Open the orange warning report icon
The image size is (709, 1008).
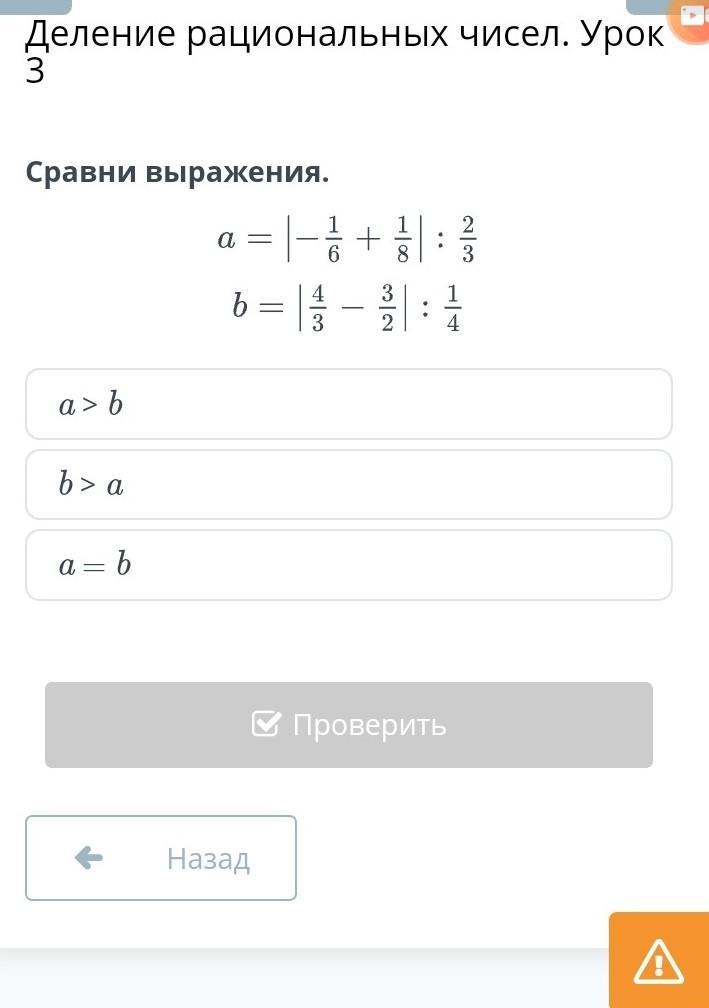click(x=659, y=962)
